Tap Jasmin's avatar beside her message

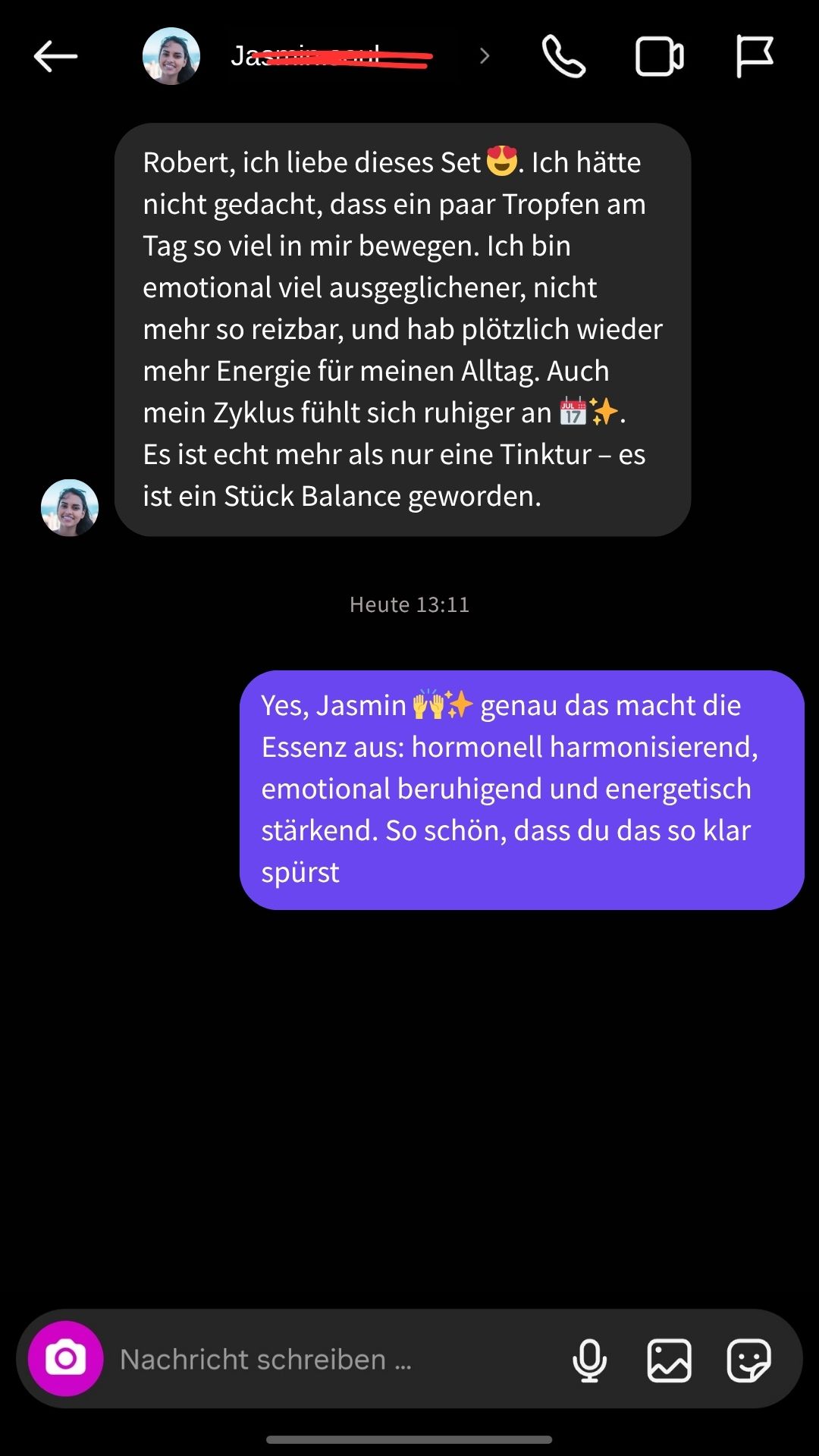click(x=70, y=507)
